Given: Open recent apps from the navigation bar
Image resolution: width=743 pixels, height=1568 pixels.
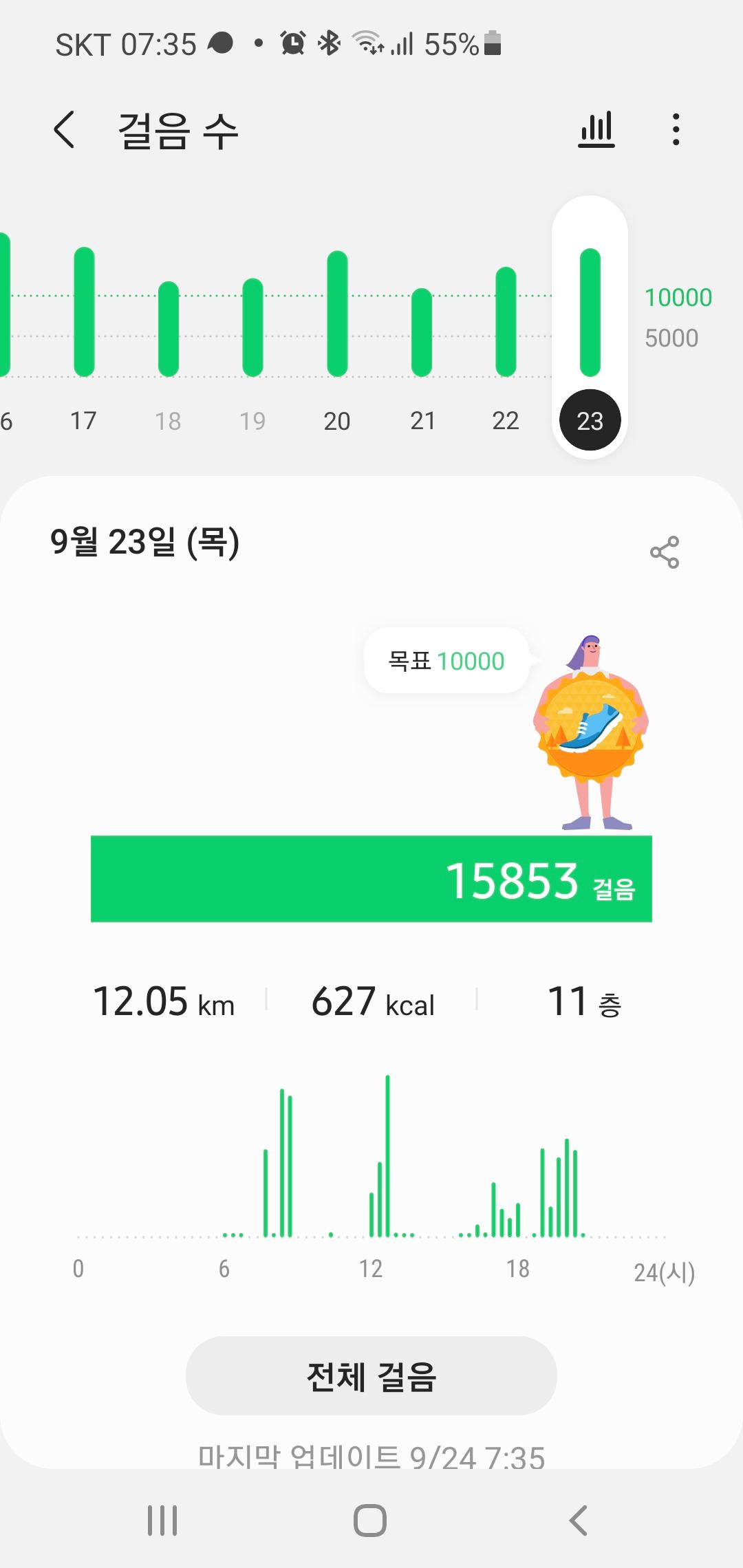Looking at the screenshot, I should pos(162,1520).
